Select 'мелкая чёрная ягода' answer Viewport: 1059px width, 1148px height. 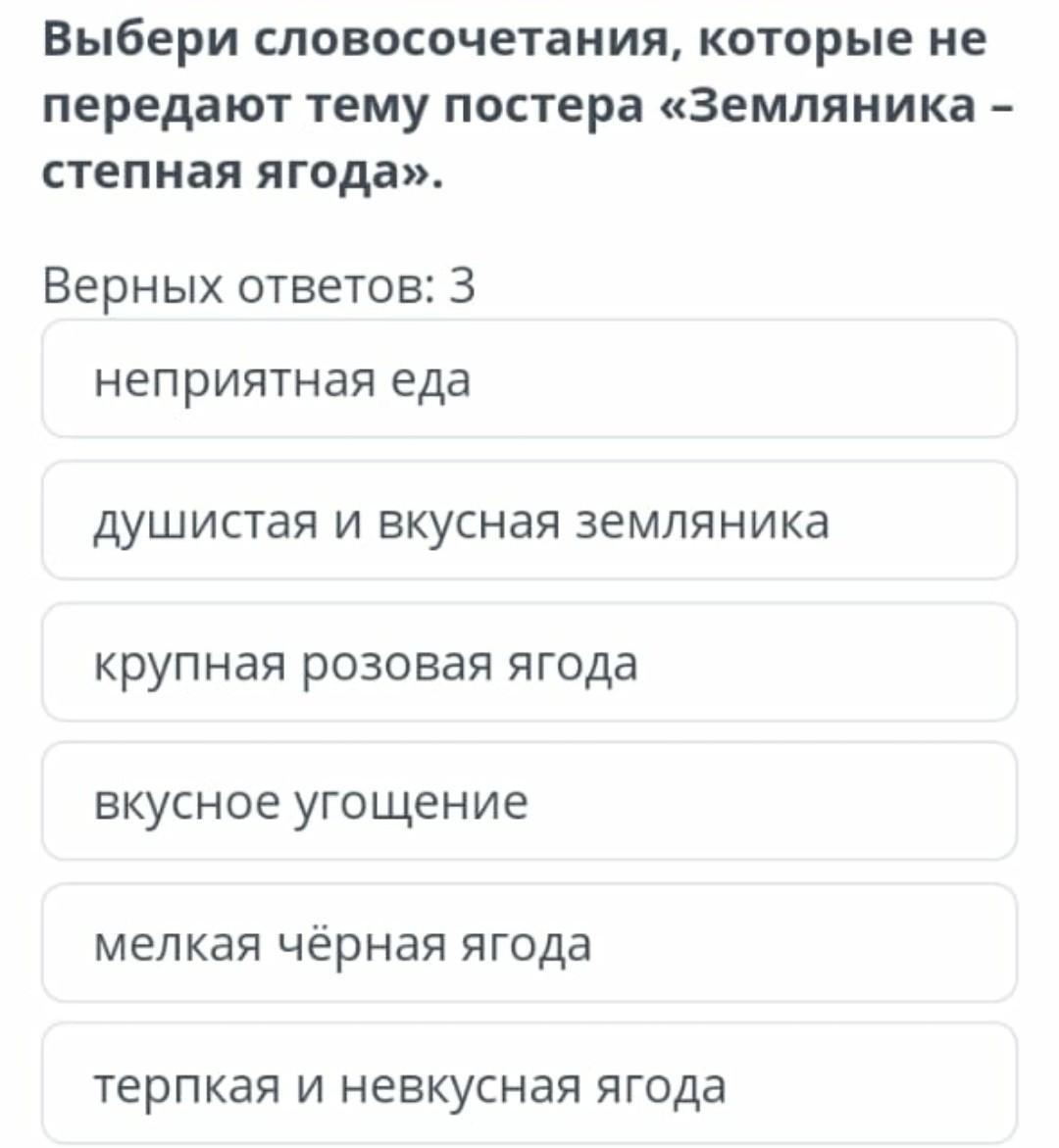(x=529, y=943)
